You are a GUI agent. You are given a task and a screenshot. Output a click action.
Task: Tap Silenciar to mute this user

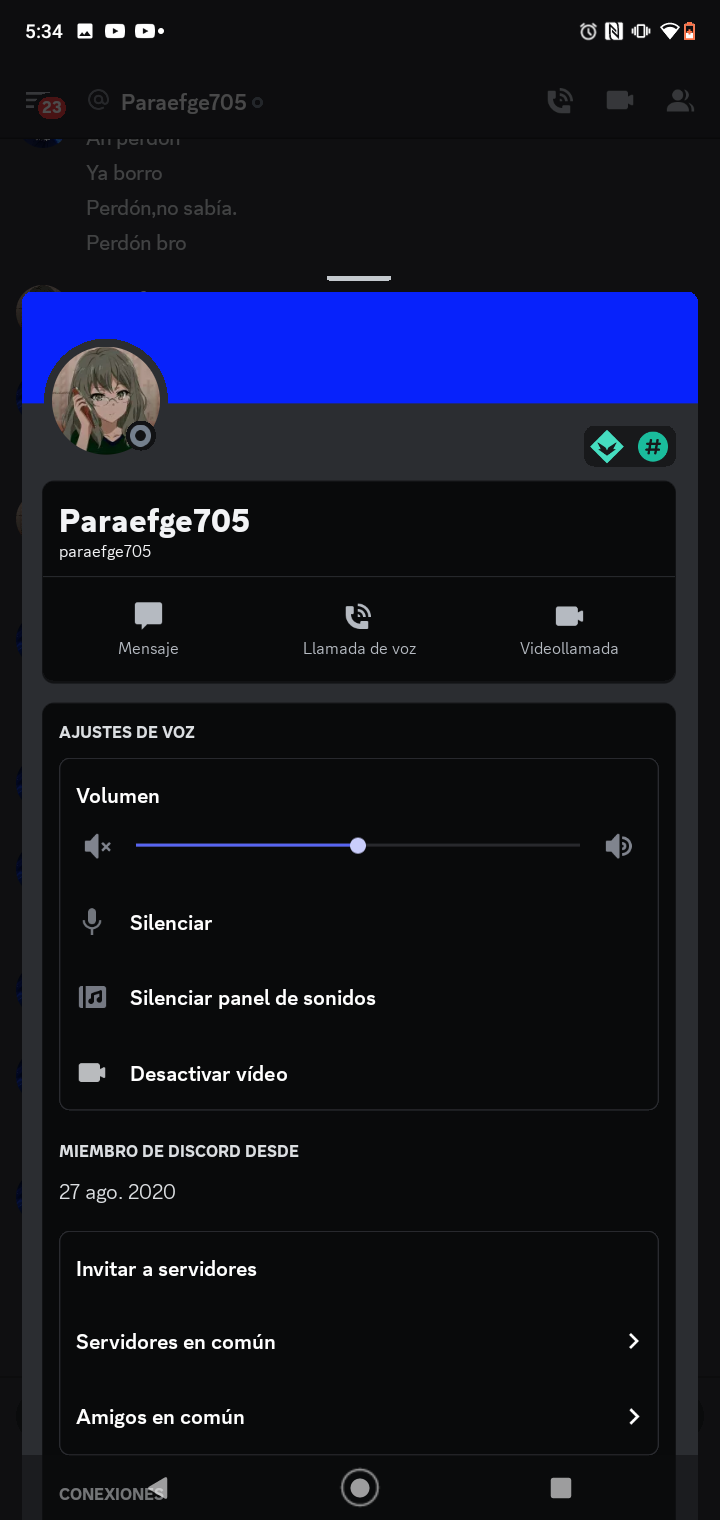(170, 923)
